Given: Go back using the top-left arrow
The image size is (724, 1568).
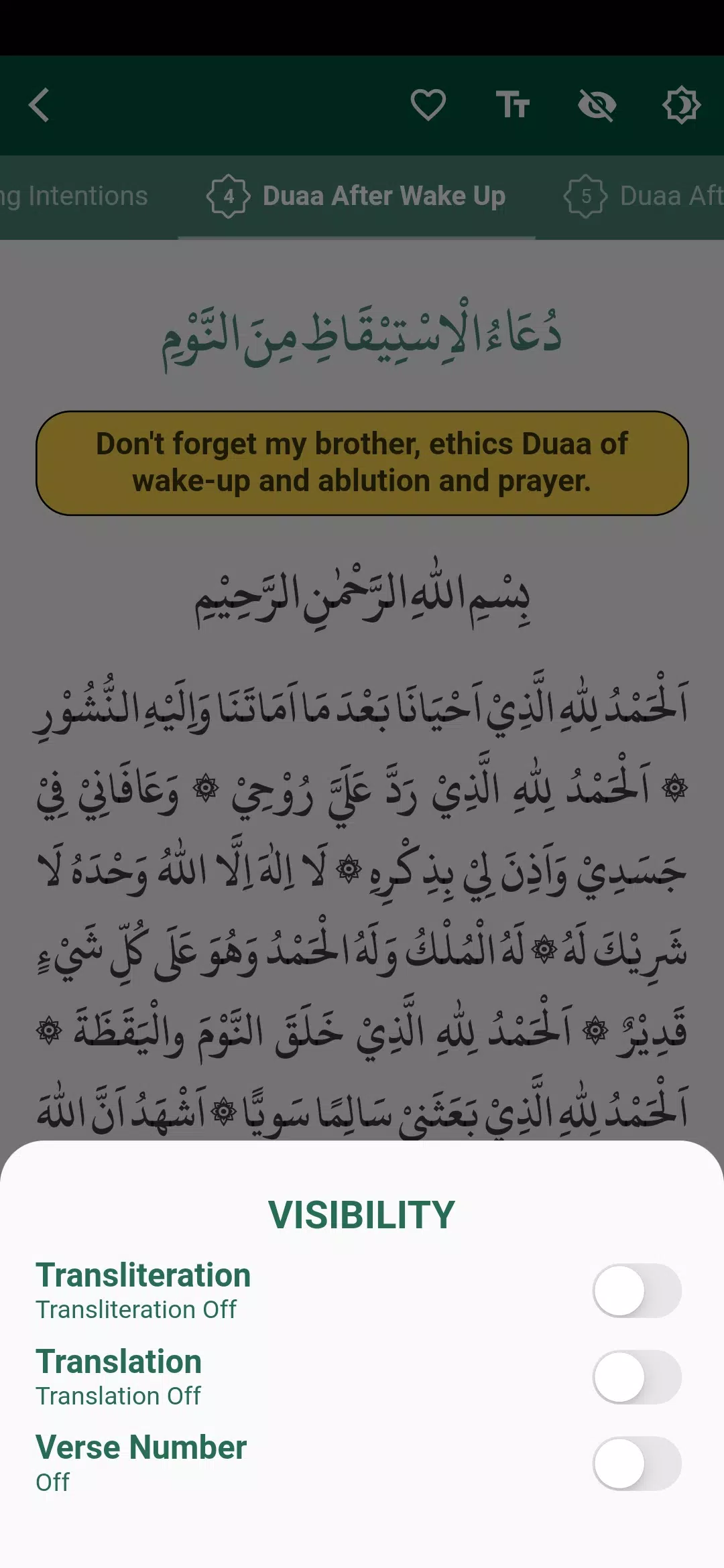Looking at the screenshot, I should tap(39, 105).
